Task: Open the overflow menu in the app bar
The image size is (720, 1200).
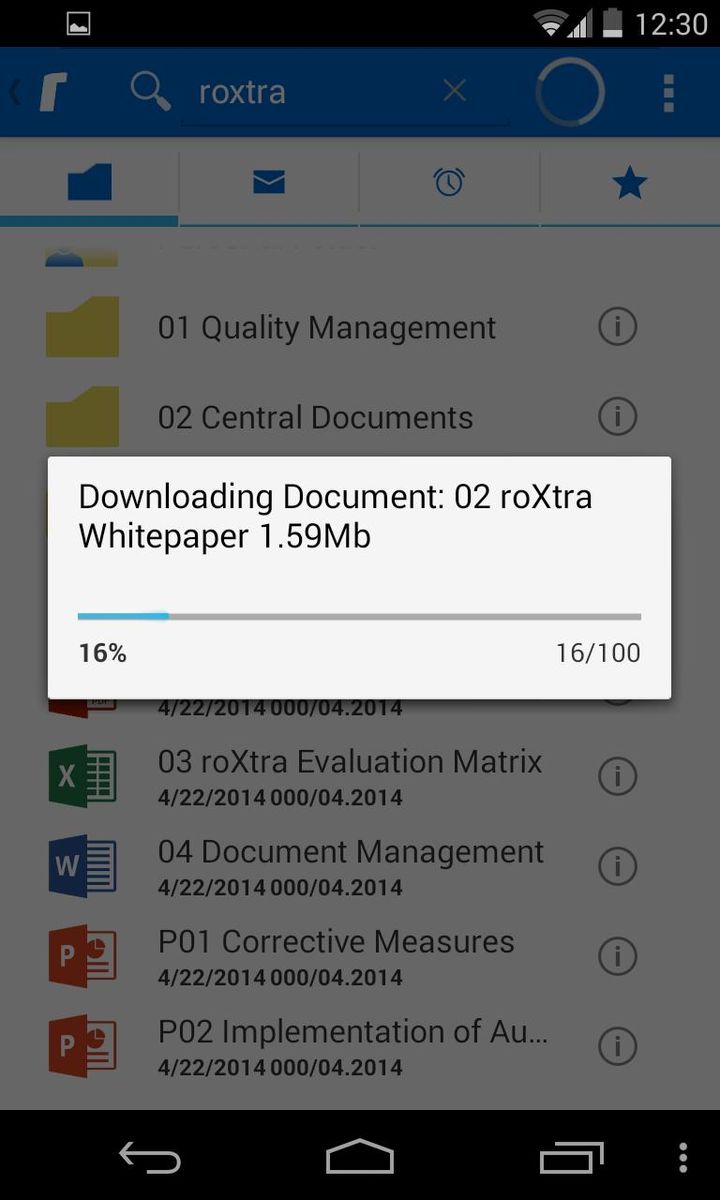Action: [x=668, y=93]
